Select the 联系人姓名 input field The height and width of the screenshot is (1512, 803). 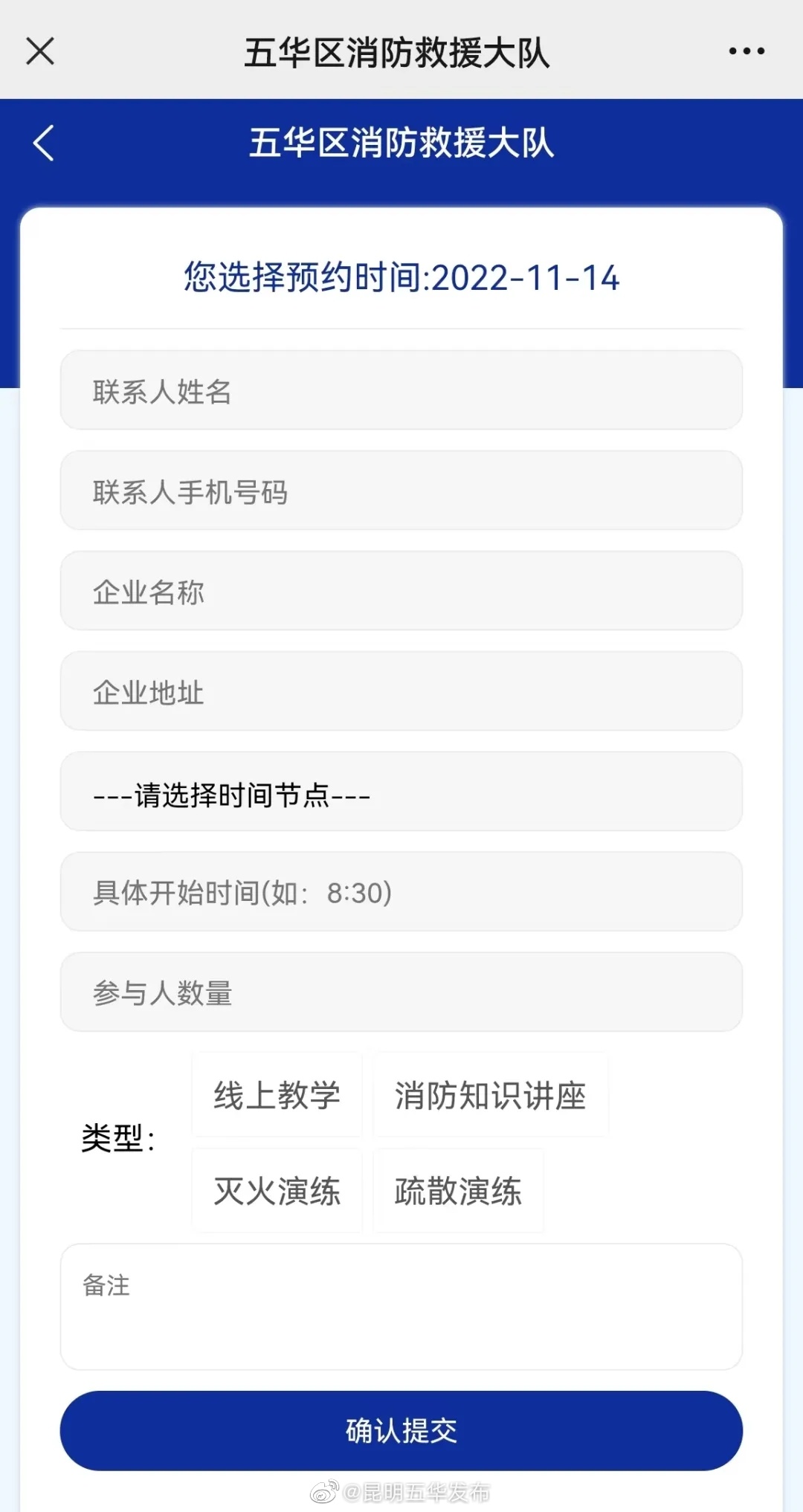(x=401, y=392)
